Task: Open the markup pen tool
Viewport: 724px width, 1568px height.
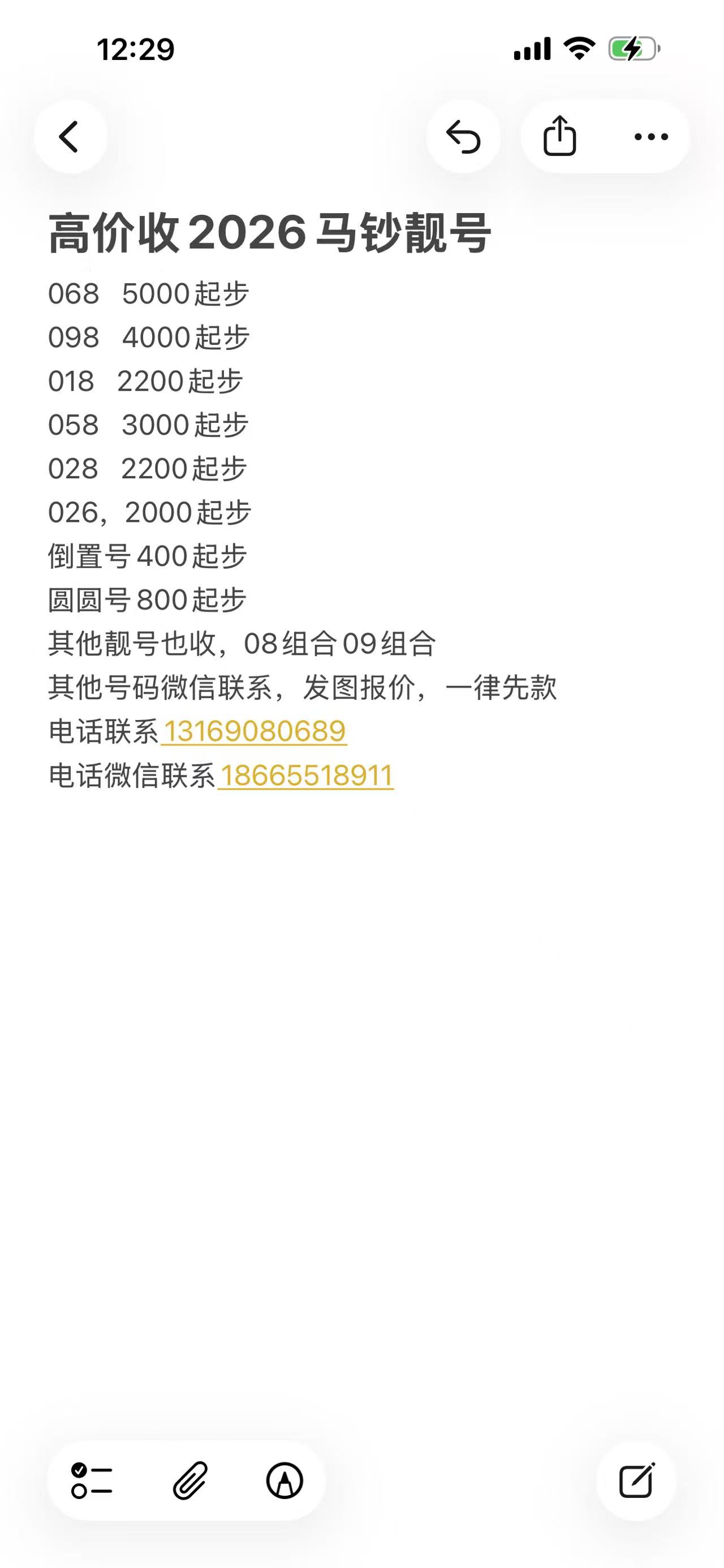Action: [x=285, y=1480]
